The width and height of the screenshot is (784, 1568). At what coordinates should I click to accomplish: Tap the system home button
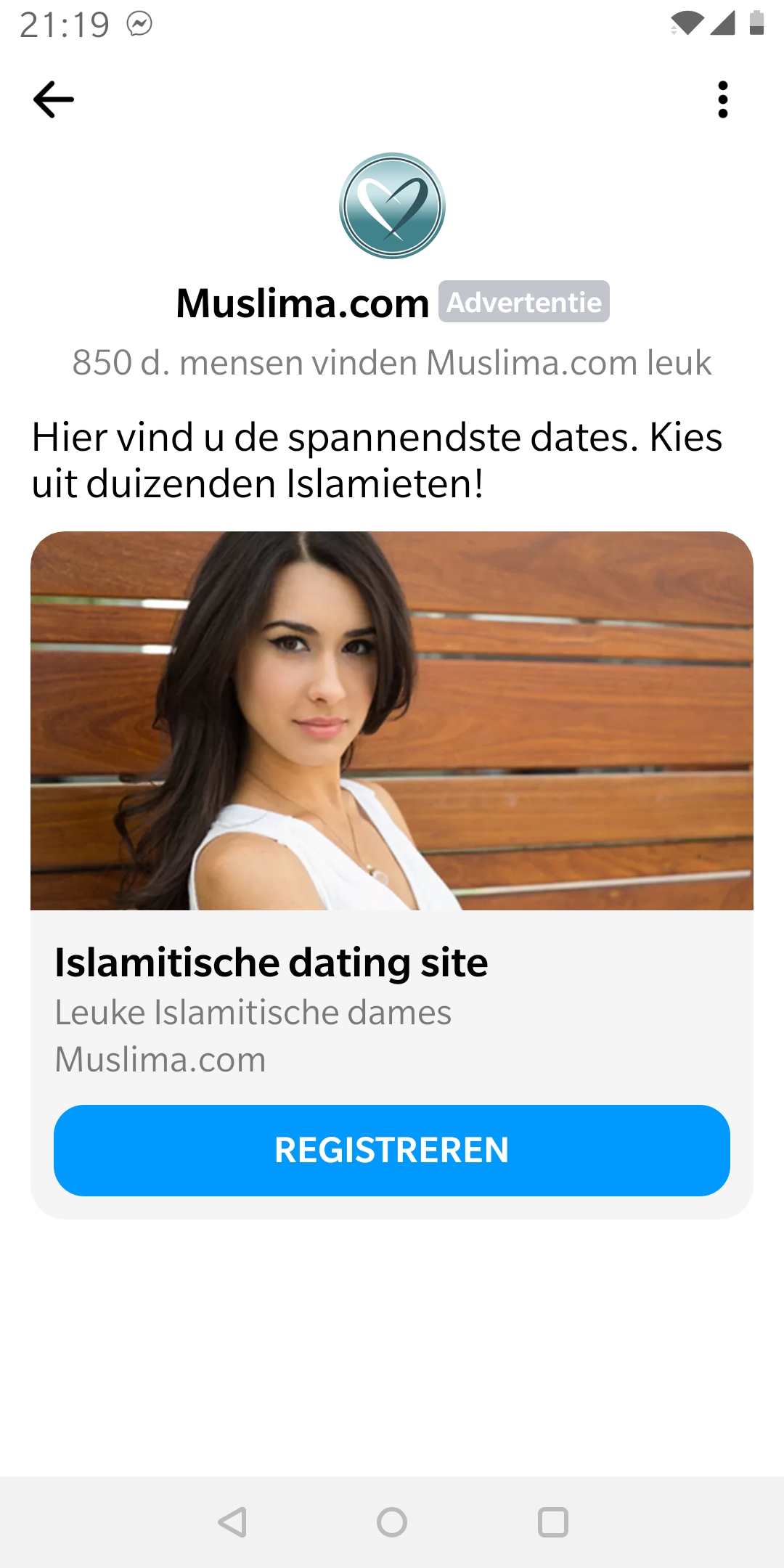pyautogui.click(x=392, y=1522)
